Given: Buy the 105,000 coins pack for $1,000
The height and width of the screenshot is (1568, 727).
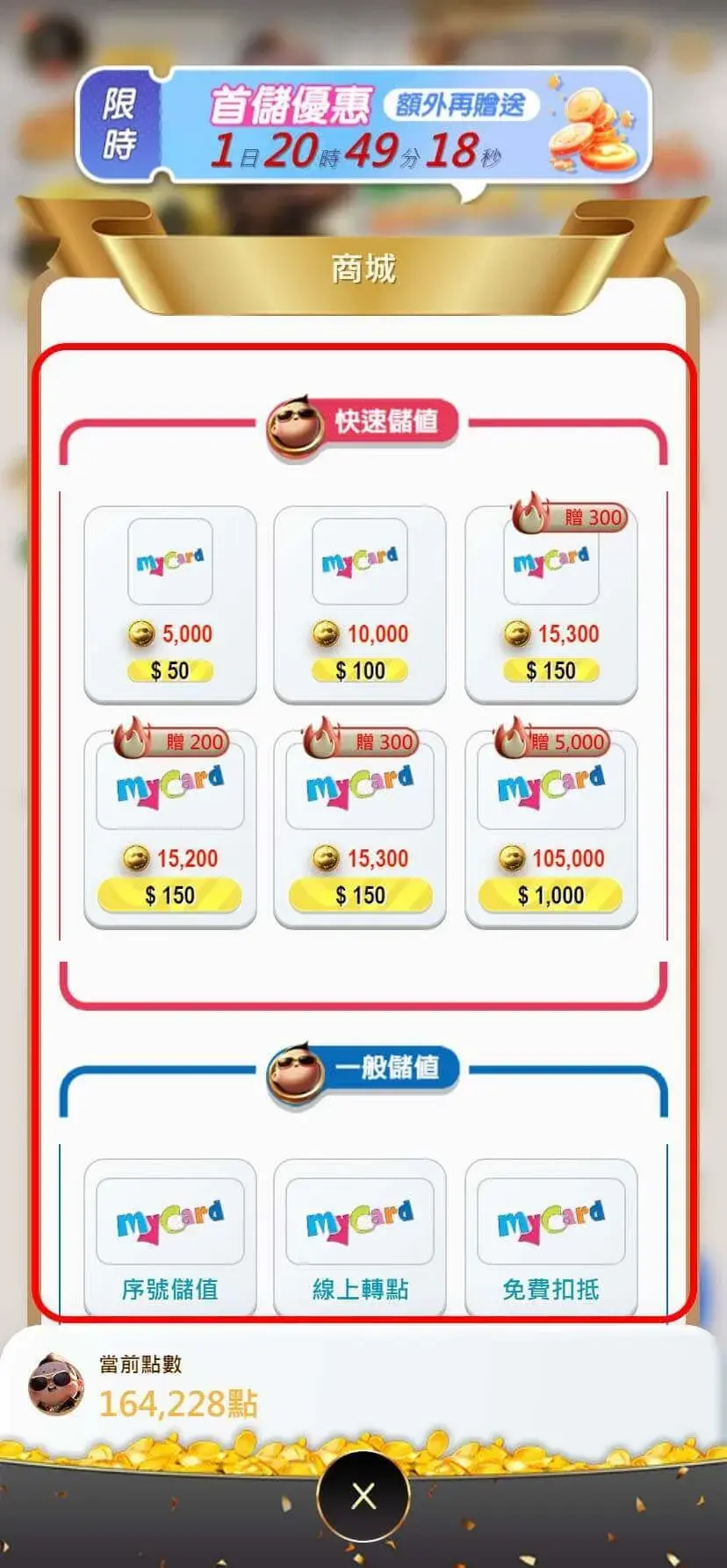Looking at the screenshot, I should tap(551, 830).
